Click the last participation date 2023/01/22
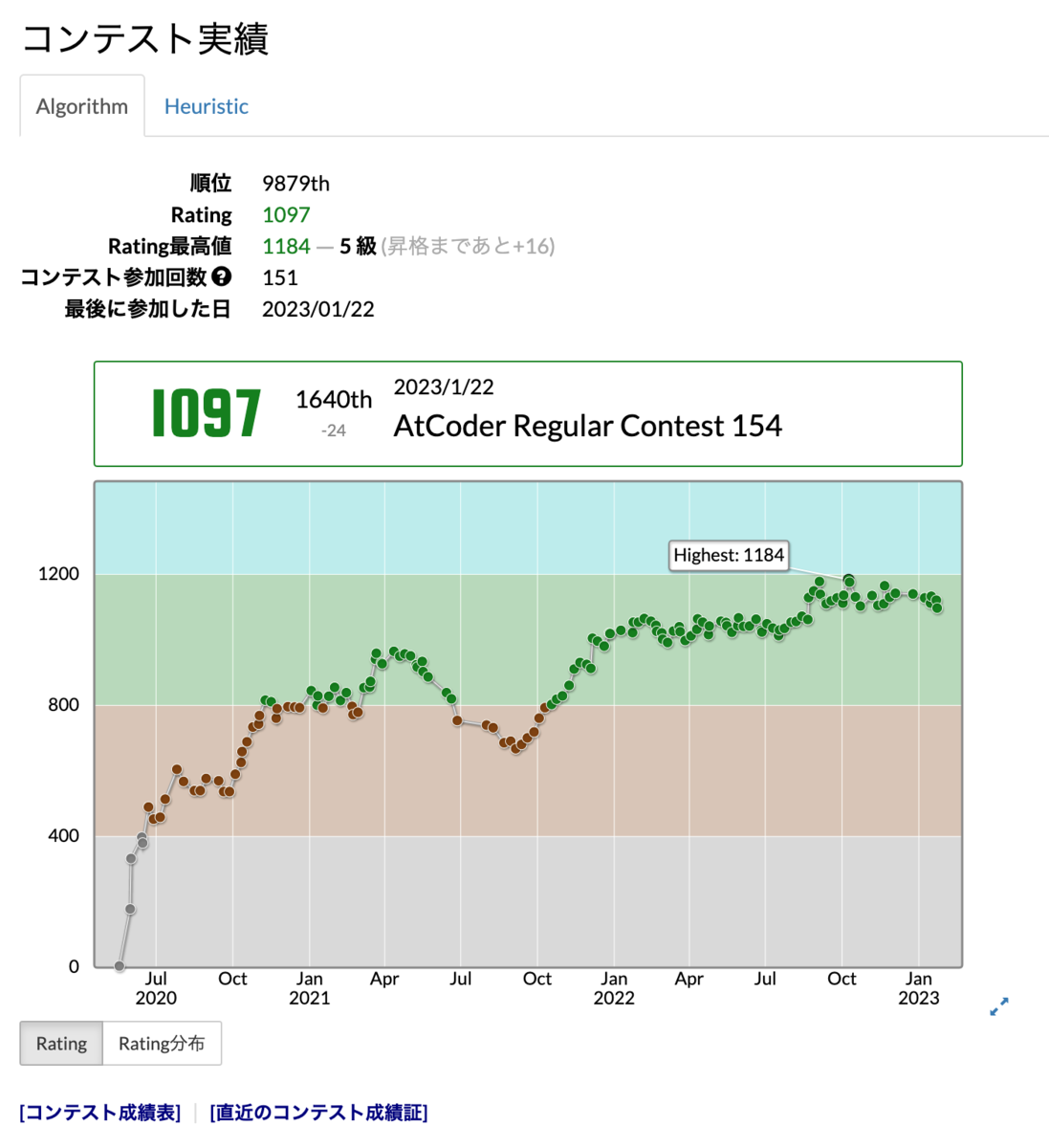Image resolution: width=1049 pixels, height=1148 pixels. coord(318,309)
